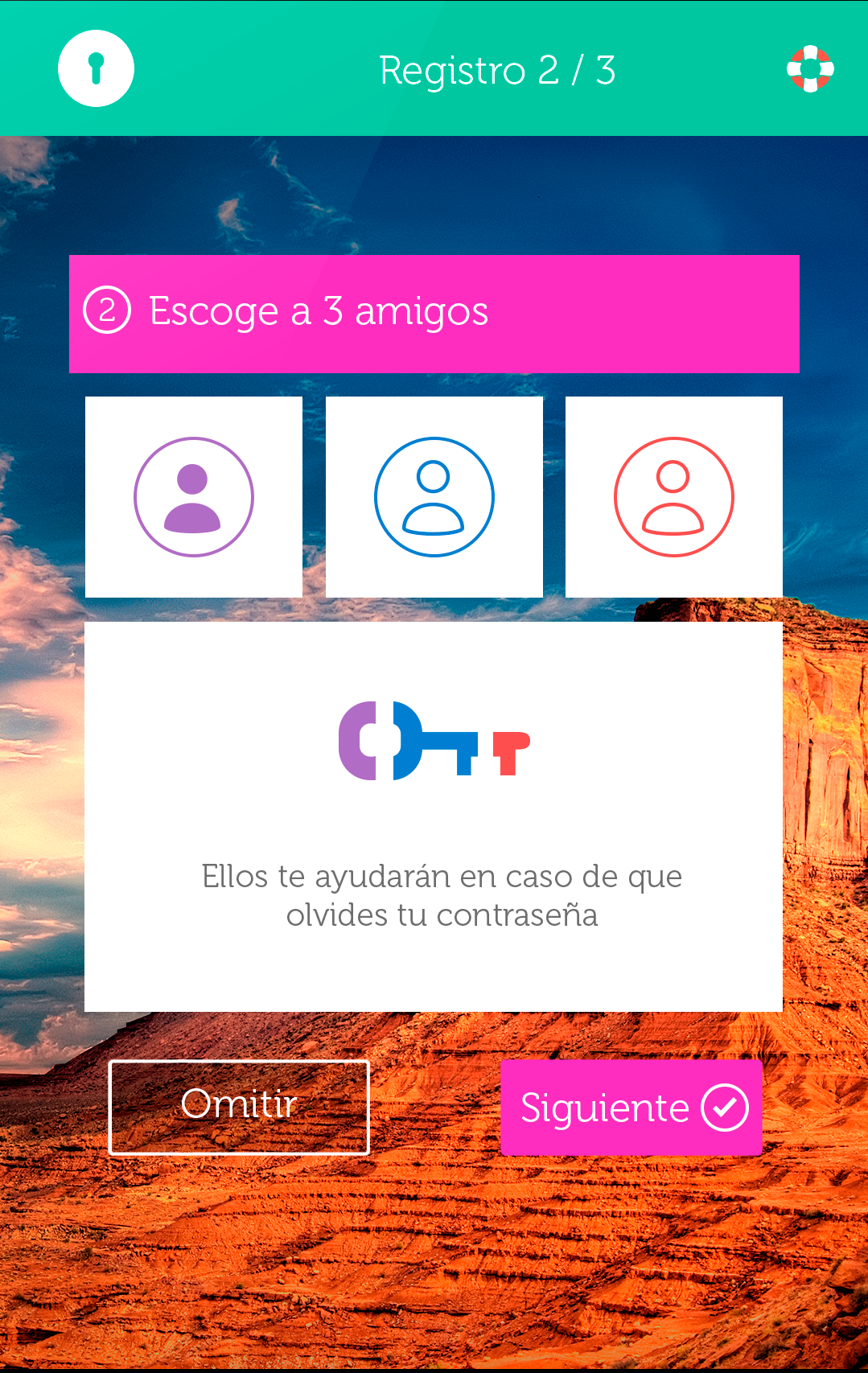Open the lifebuoy help icon
Screen dimensions: 868x1373
coord(810,69)
